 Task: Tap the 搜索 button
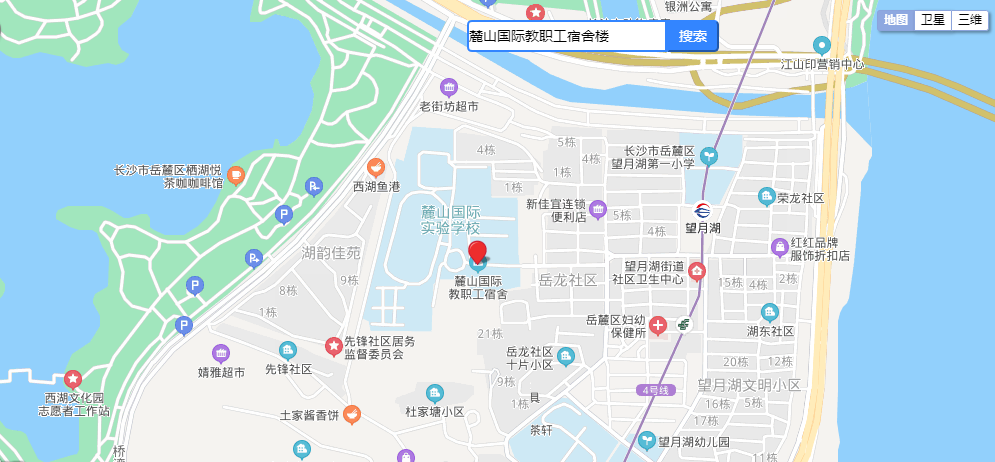point(692,36)
